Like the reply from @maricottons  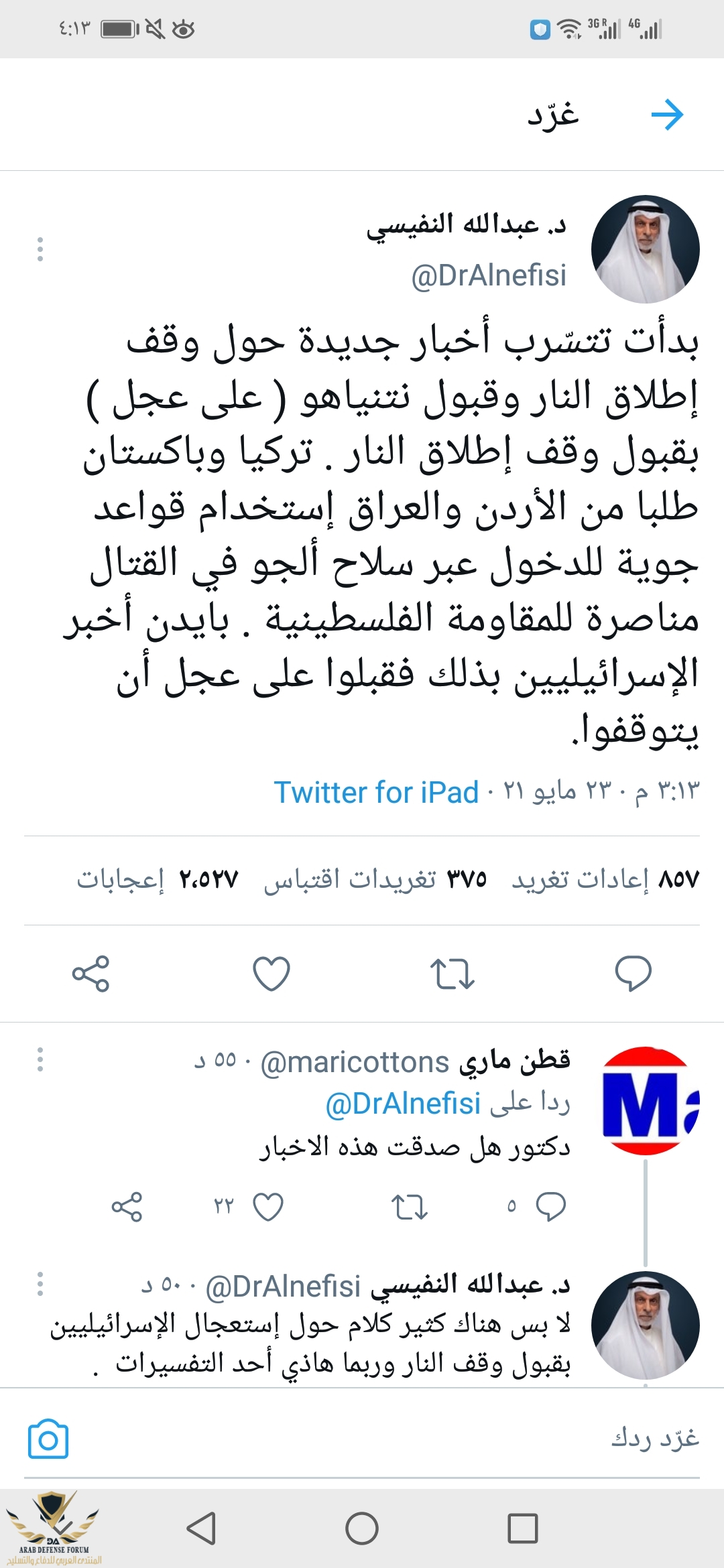click(268, 1207)
